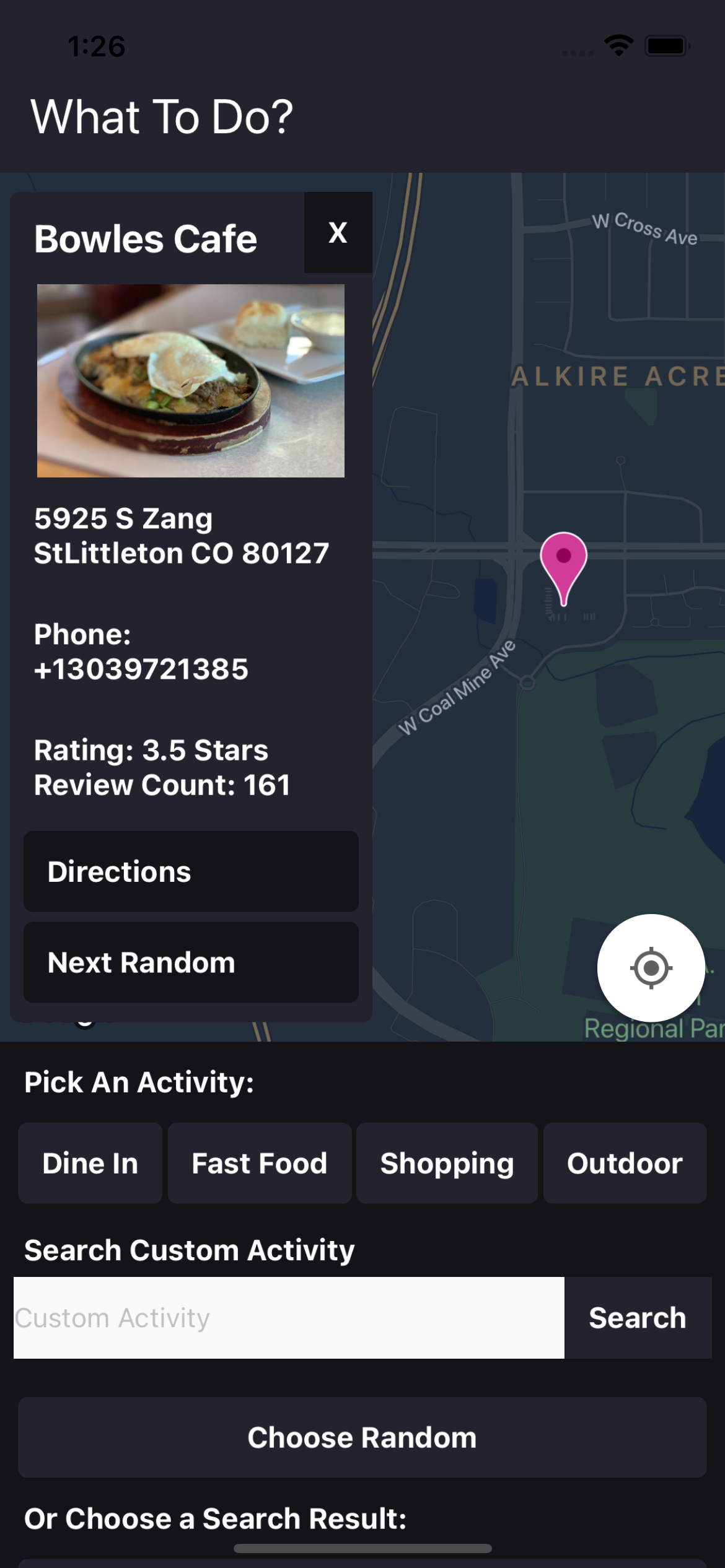
Task: Tap the Choose Random button
Action: click(x=362, y=1437)
